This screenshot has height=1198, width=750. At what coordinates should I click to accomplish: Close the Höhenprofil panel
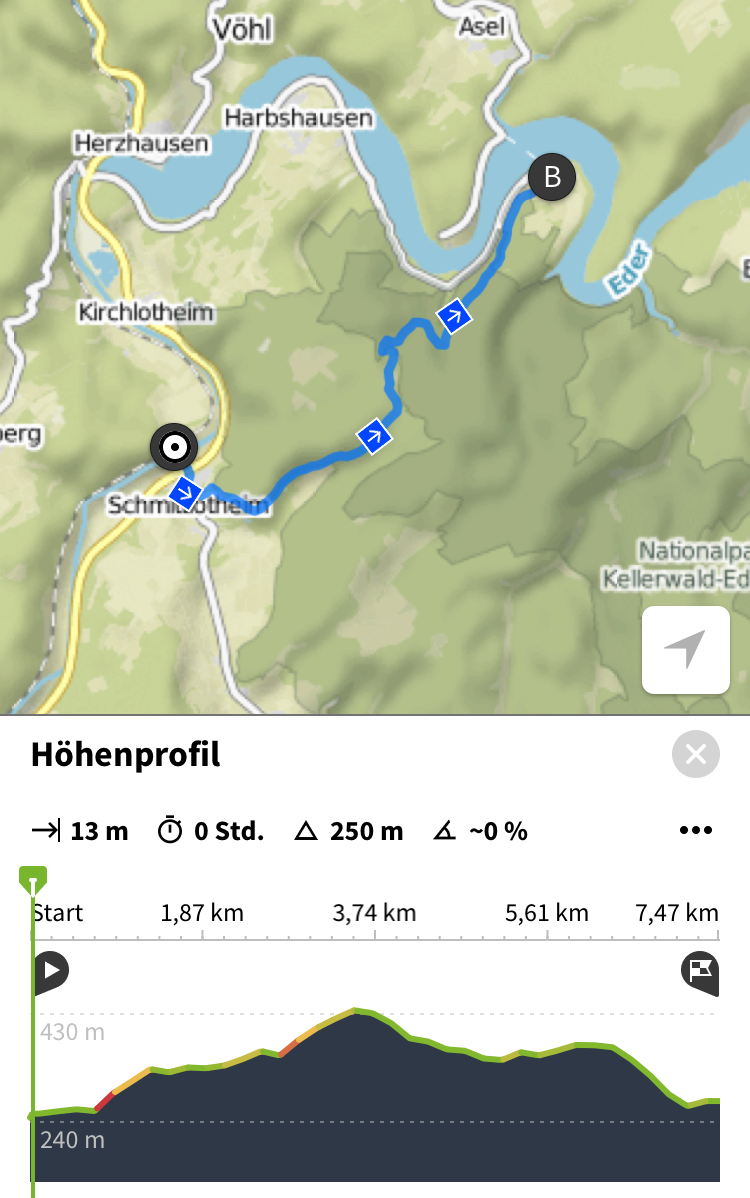(696, 755)
